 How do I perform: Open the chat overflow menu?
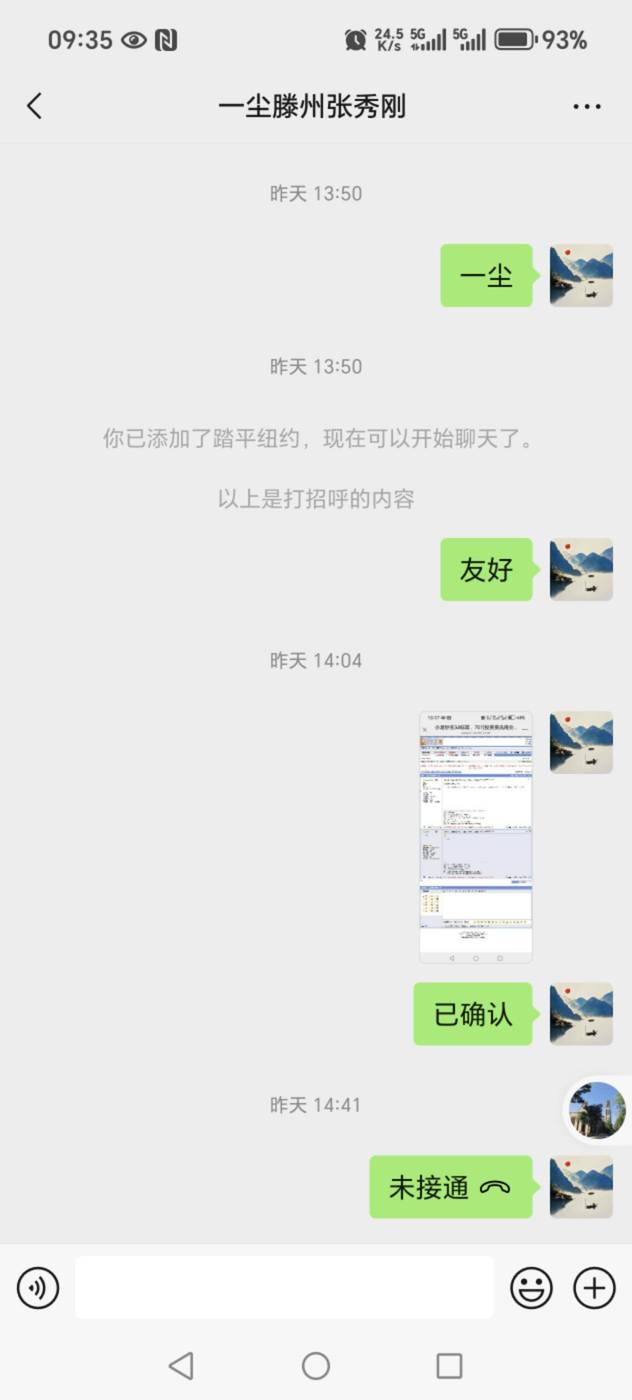click(x=586, y=107)
